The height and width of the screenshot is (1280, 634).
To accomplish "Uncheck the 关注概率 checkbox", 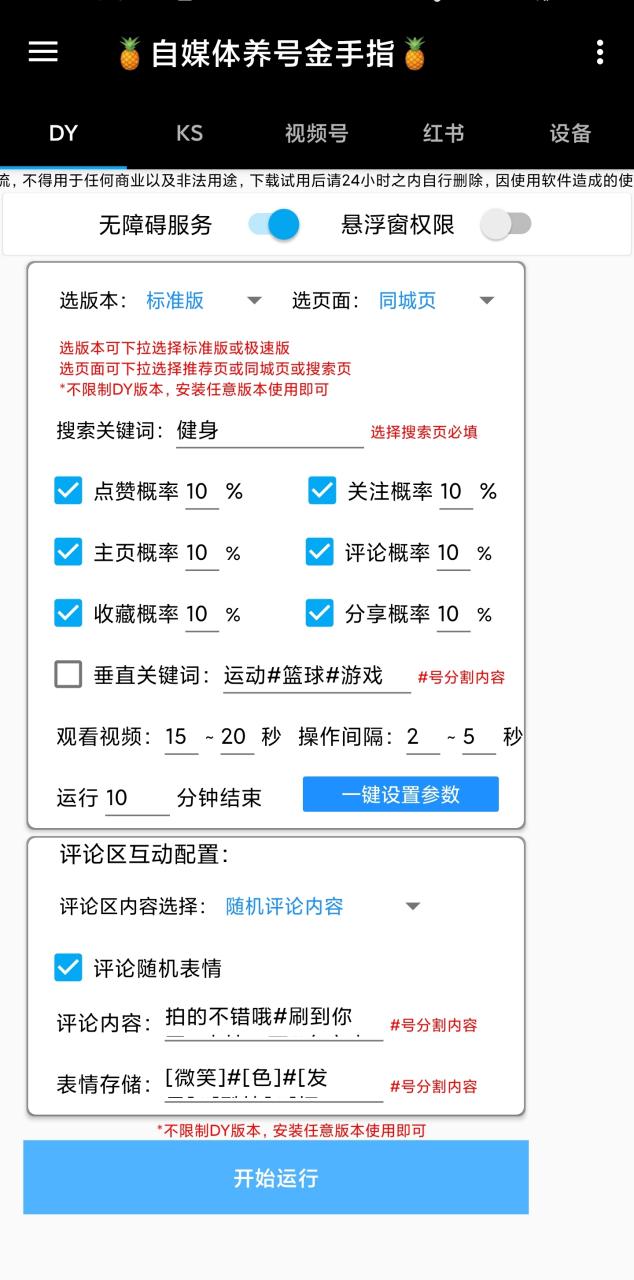I will pos(322,491).
